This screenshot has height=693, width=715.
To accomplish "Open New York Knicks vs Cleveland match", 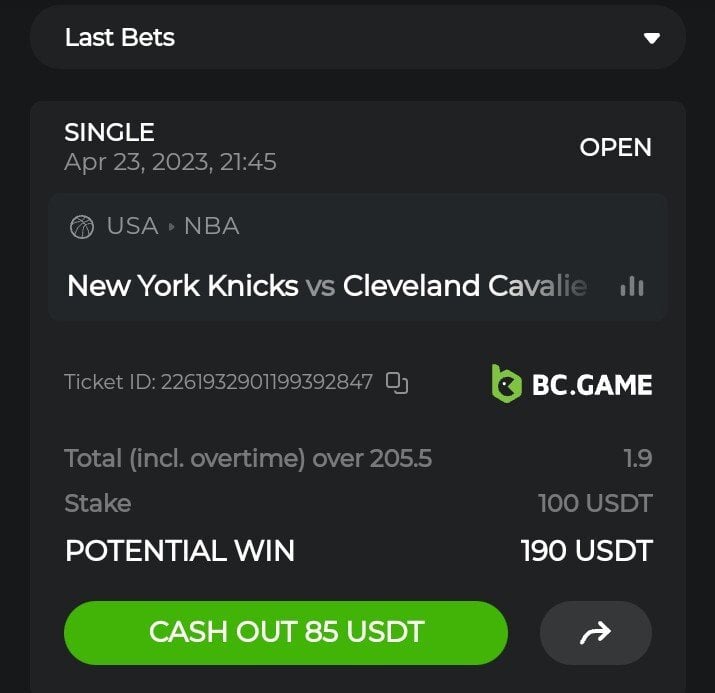I will pyautogui.click(x=326, y=286).
